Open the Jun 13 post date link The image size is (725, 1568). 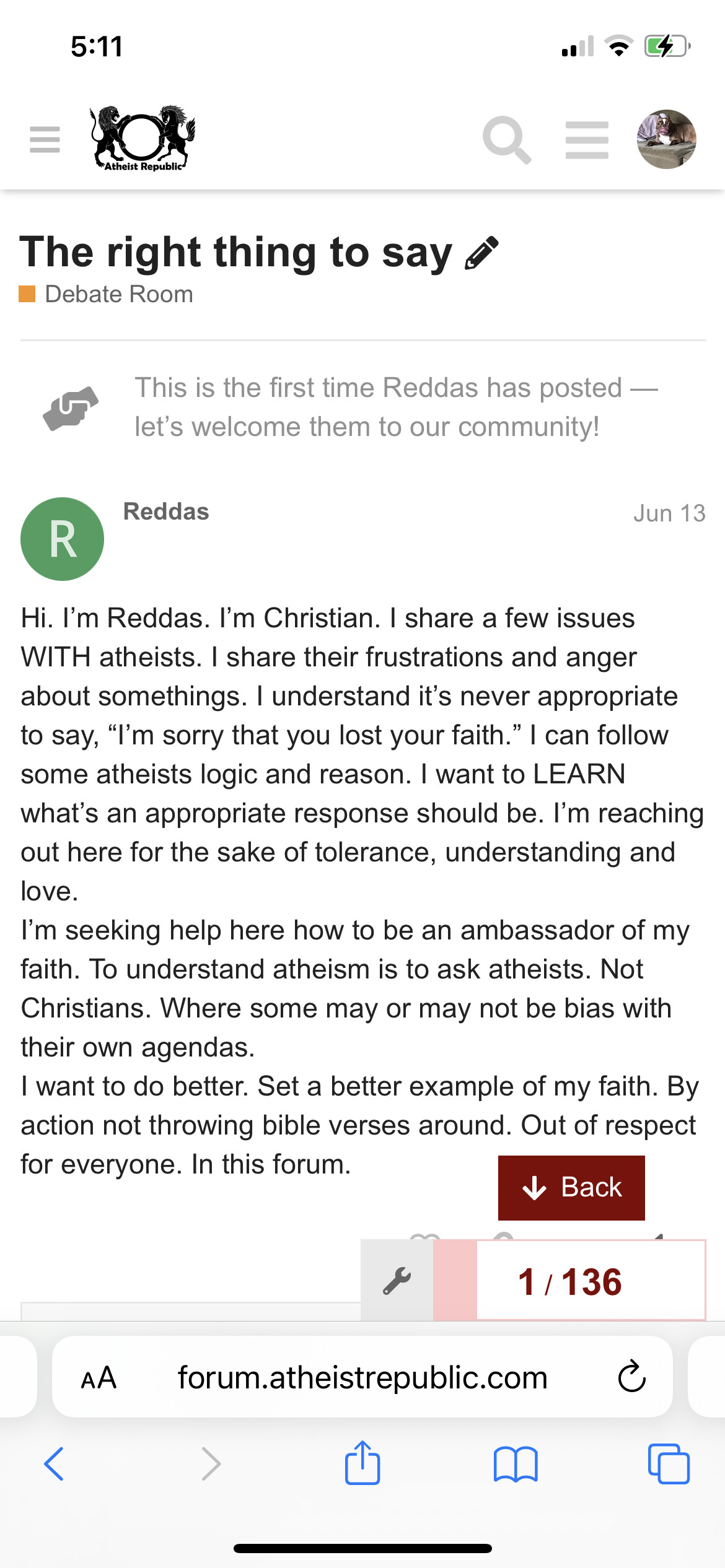coord(669,513)
